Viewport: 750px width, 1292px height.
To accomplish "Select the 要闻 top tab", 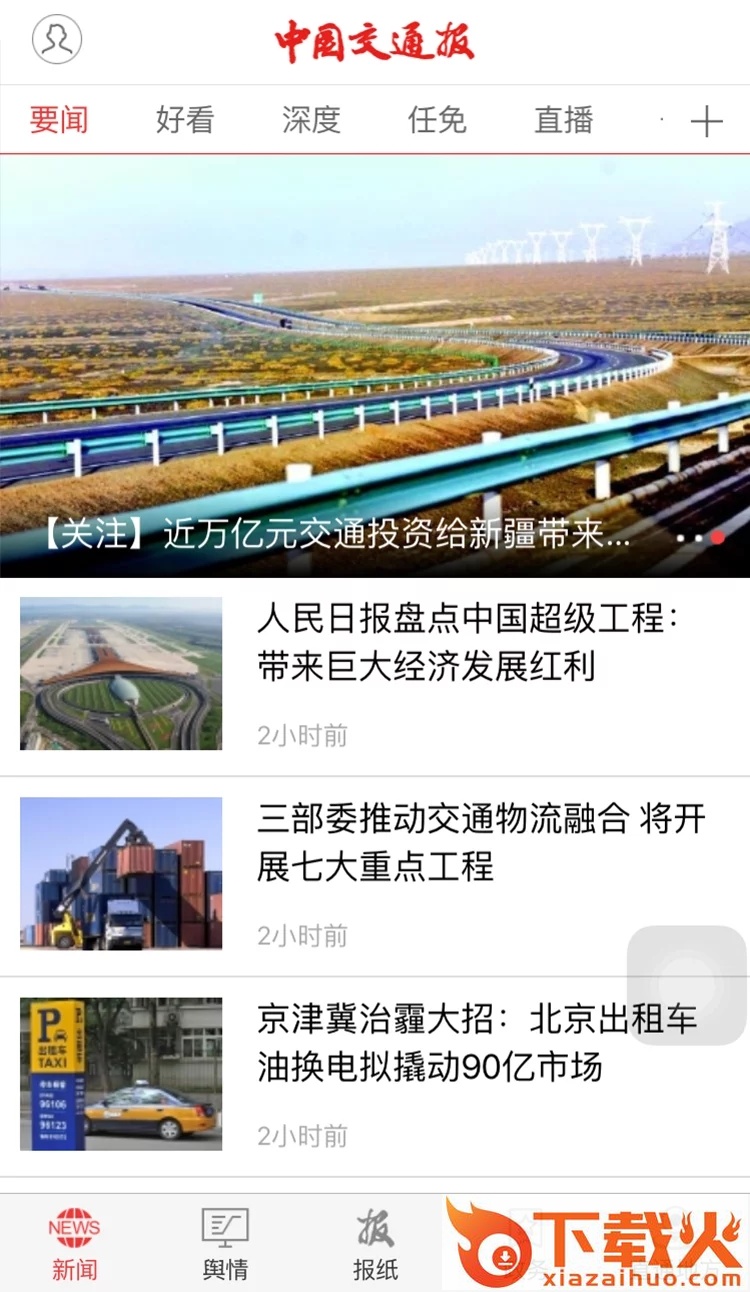I will coord(59,121).
